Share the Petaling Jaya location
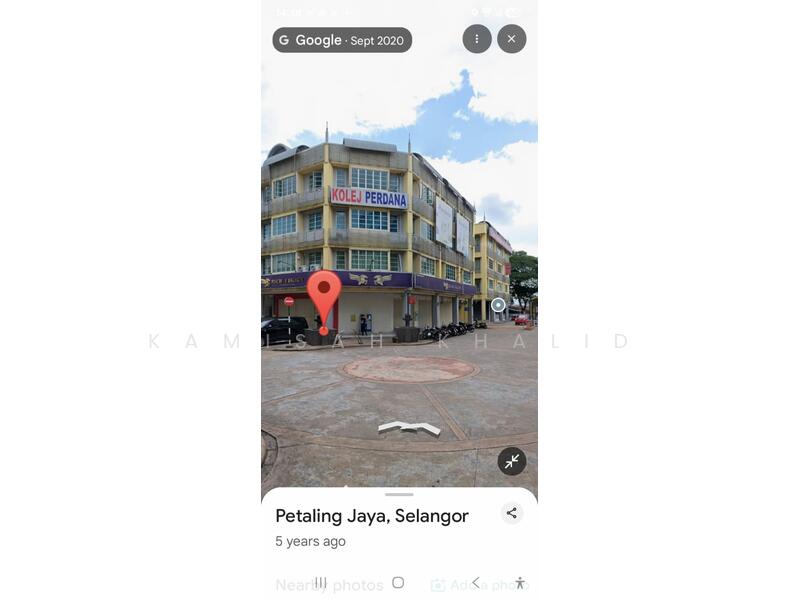Viewport: 800px width, 600px height. pyautogui.click(x=511, y=513)
